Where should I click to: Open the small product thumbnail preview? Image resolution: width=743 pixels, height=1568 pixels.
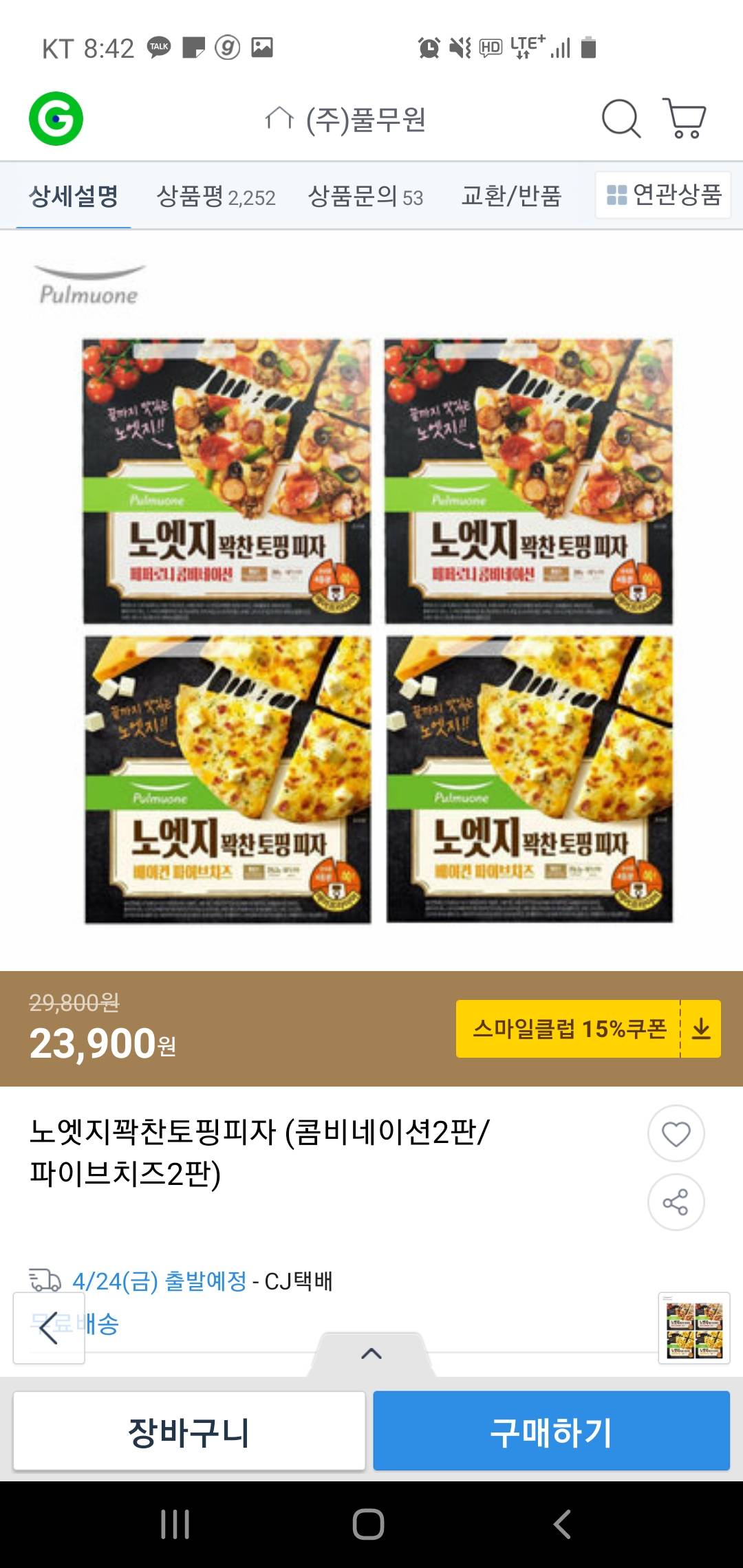point(693,1328)
